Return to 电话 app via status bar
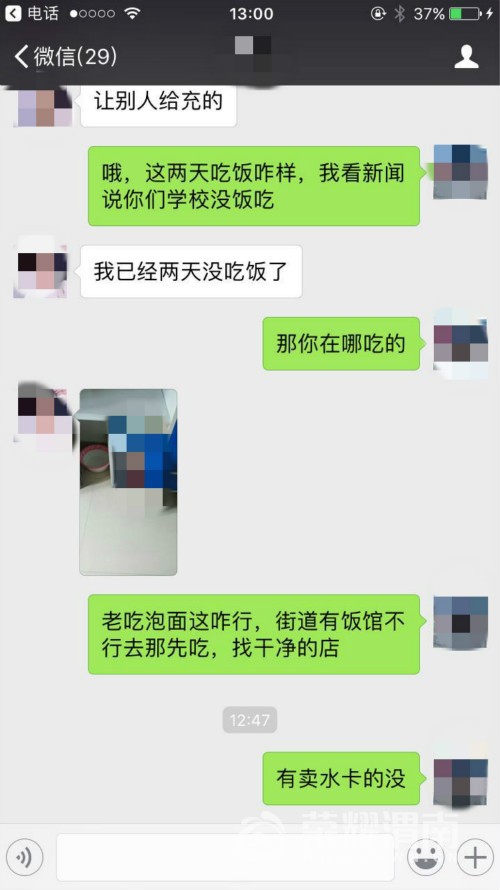This screenshot has width=500, height=890. tap(32, 14)
